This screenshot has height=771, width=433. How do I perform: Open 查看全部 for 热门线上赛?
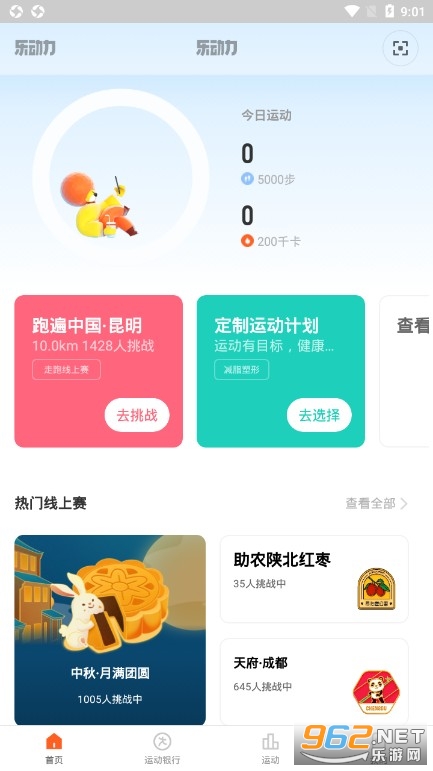click(x=376, y=503)
